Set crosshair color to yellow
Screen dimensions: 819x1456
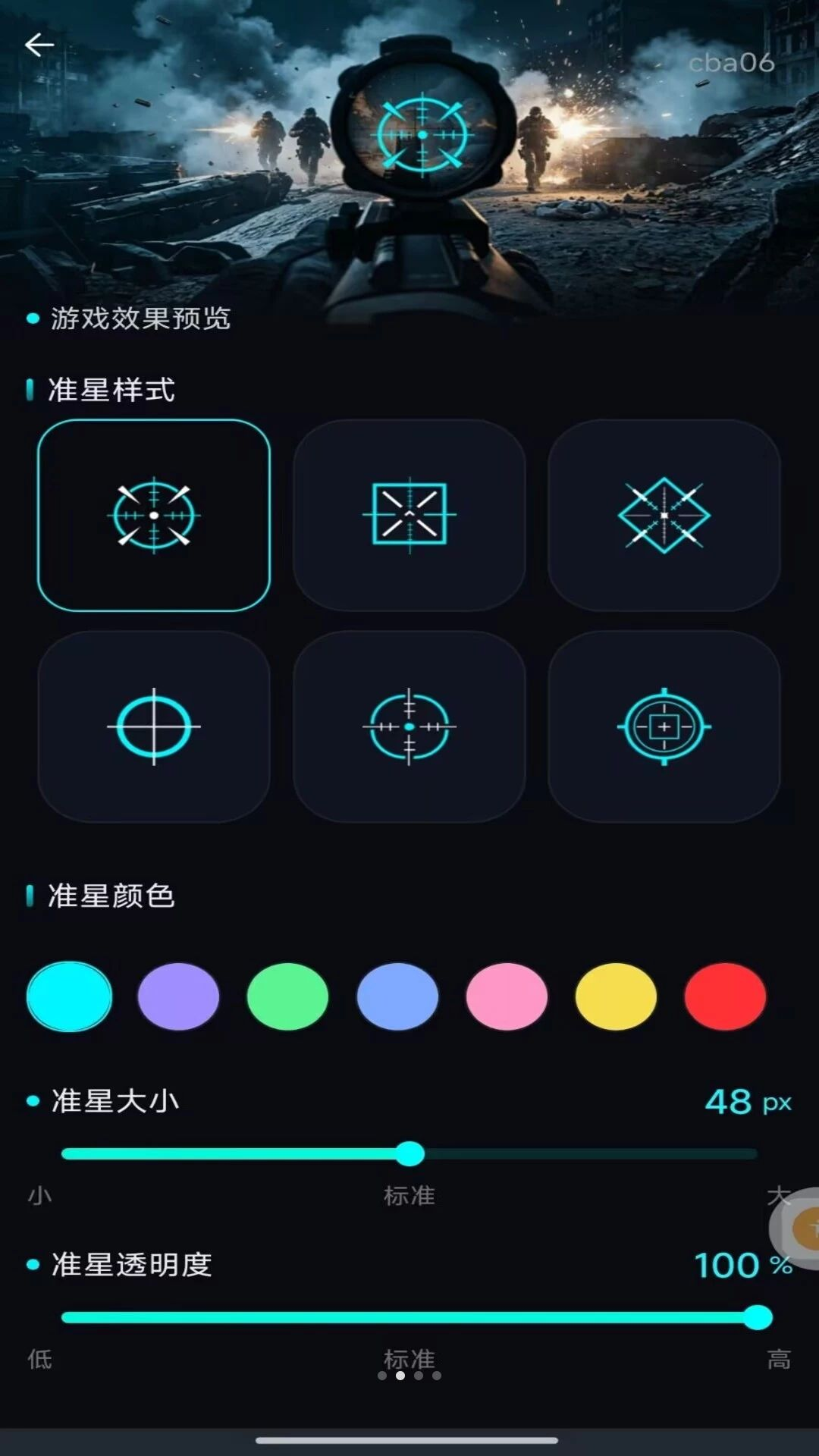pyautogui.click(x=616, y=996)
